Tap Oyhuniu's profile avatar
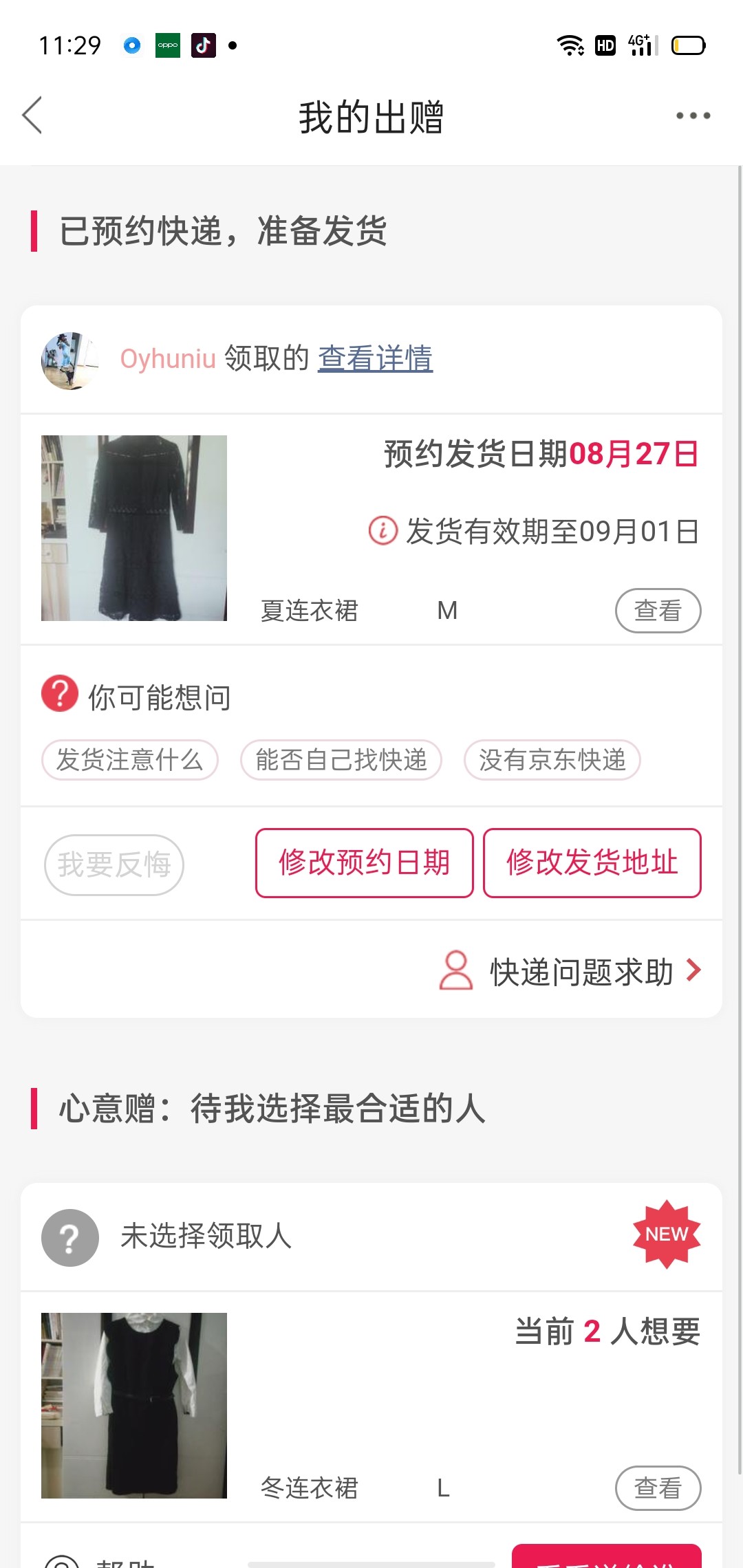Image resolution: width=743 pixels, height=1568 pixels. point(69,360)
